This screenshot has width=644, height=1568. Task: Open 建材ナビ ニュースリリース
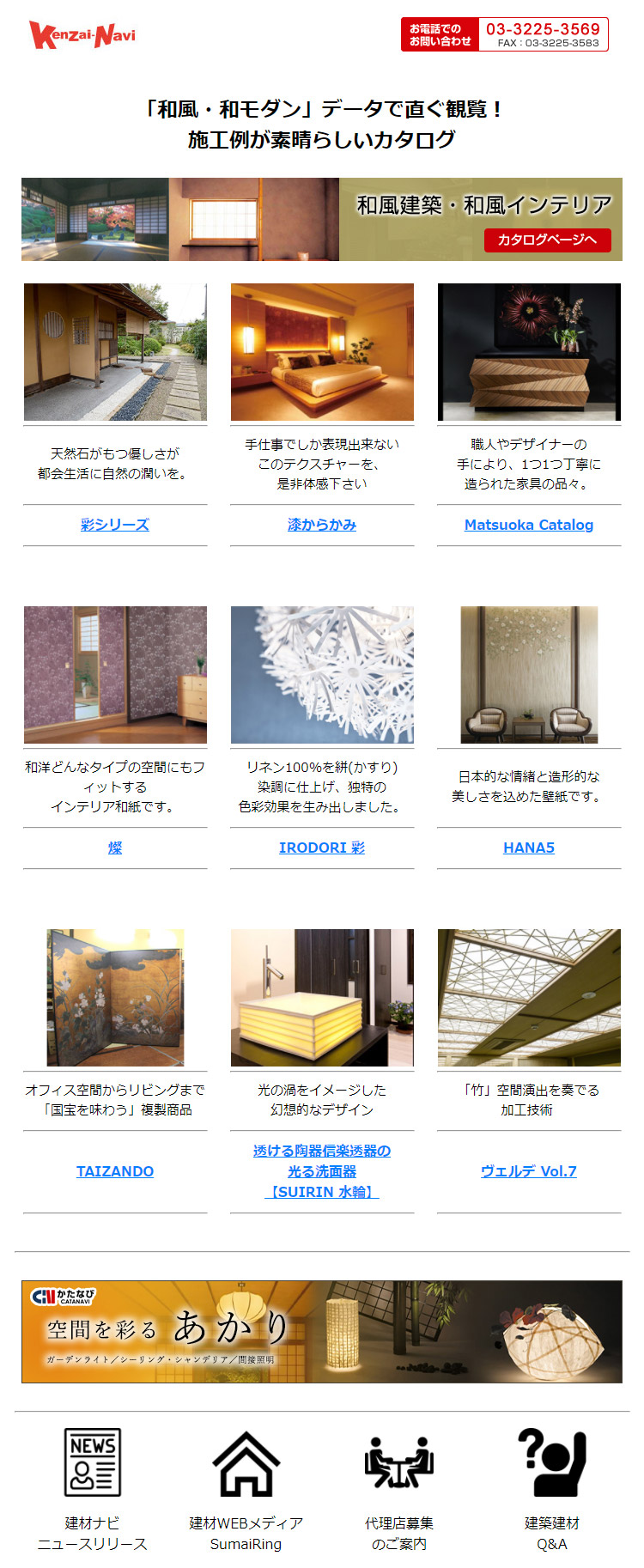coord(93,1490)
